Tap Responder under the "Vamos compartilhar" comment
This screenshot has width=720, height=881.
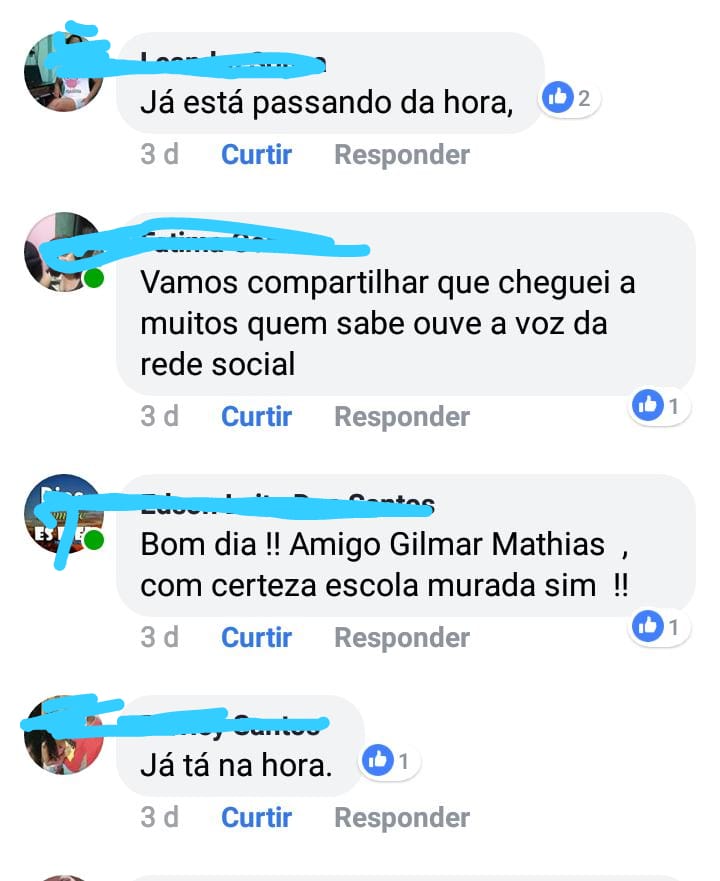tap(401, 417)
